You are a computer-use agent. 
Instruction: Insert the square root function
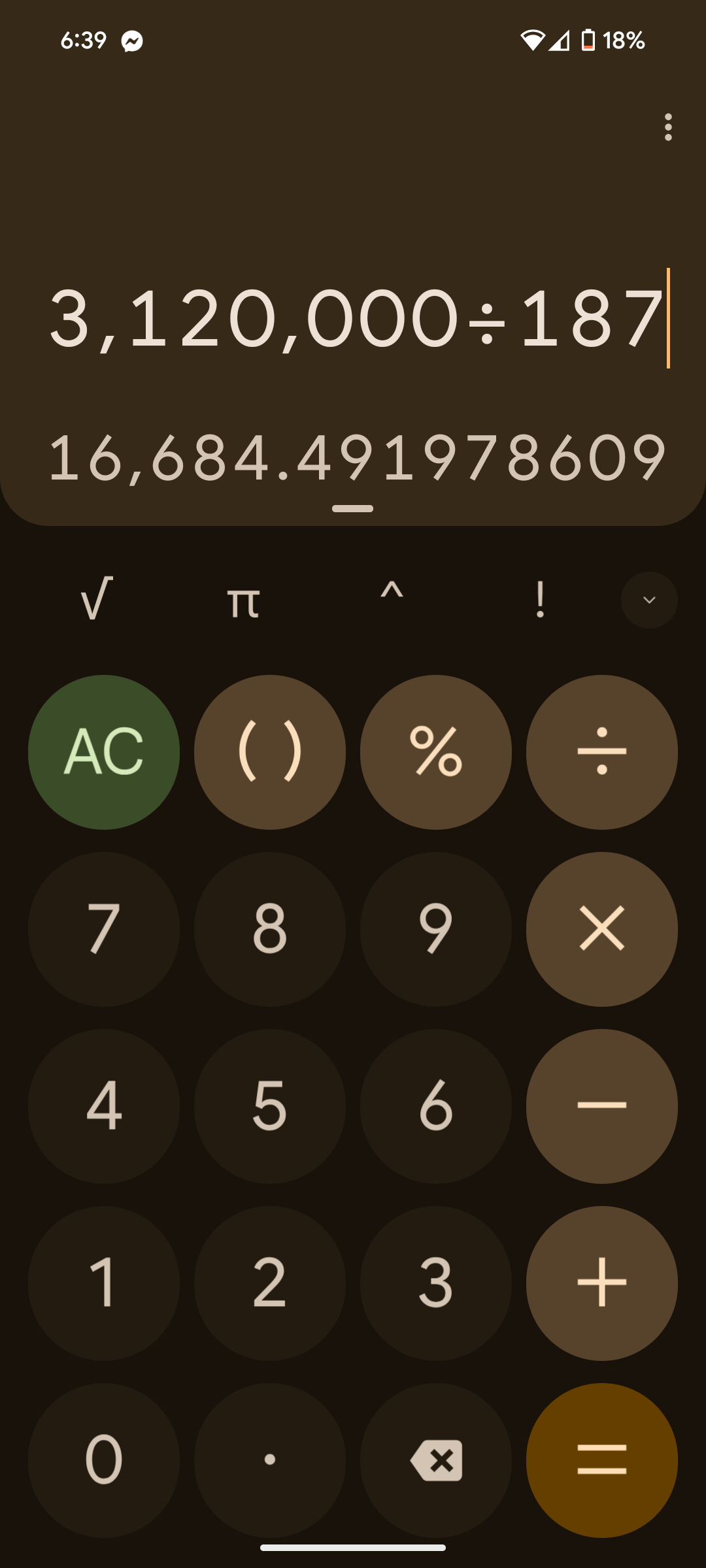(96, 599)
